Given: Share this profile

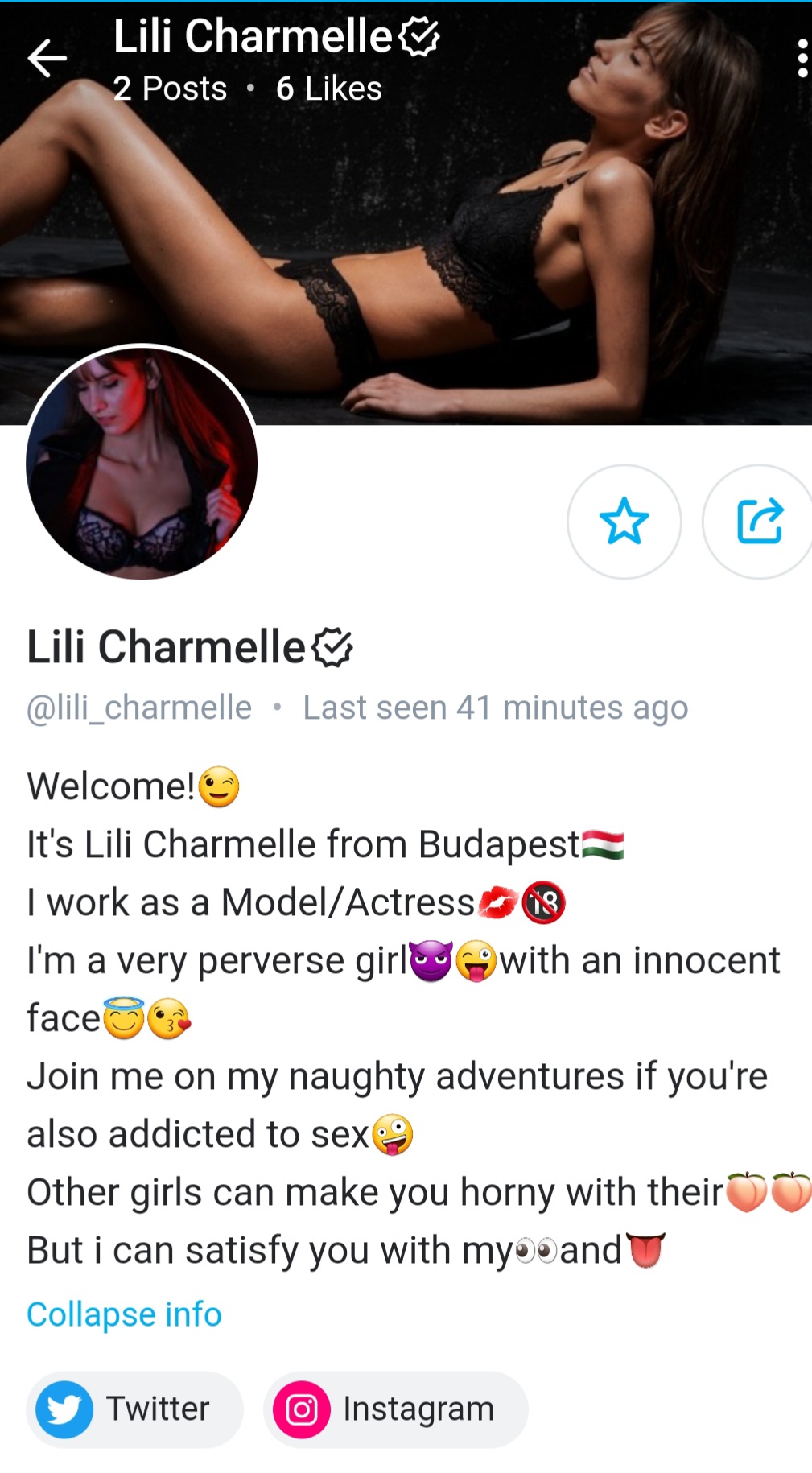Looking at the screenshot, I should (759, 522).
